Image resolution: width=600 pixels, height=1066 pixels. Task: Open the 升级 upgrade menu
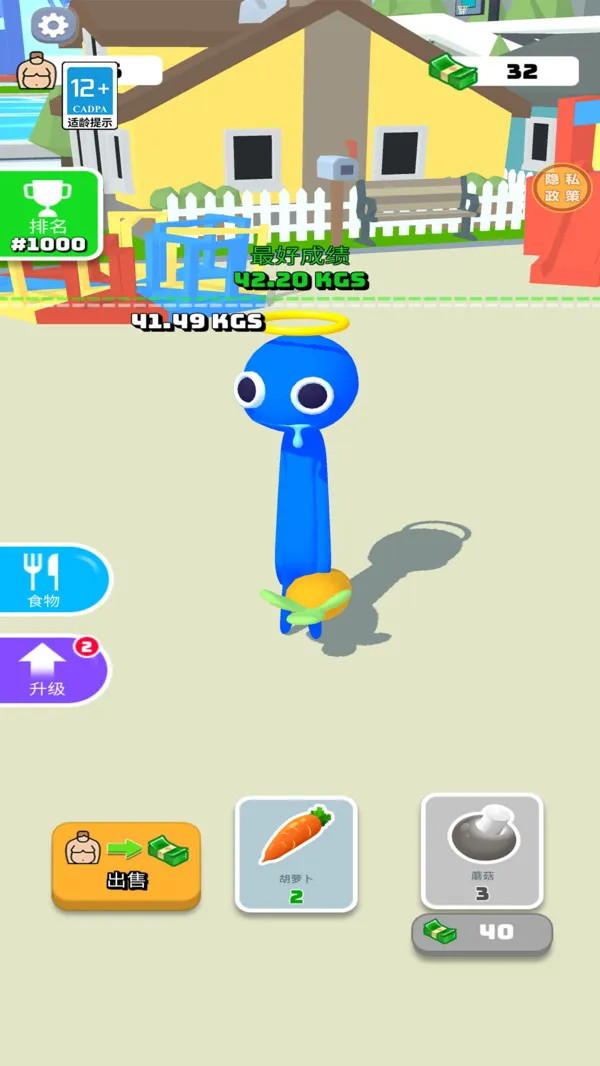click(x=48, y=670)
